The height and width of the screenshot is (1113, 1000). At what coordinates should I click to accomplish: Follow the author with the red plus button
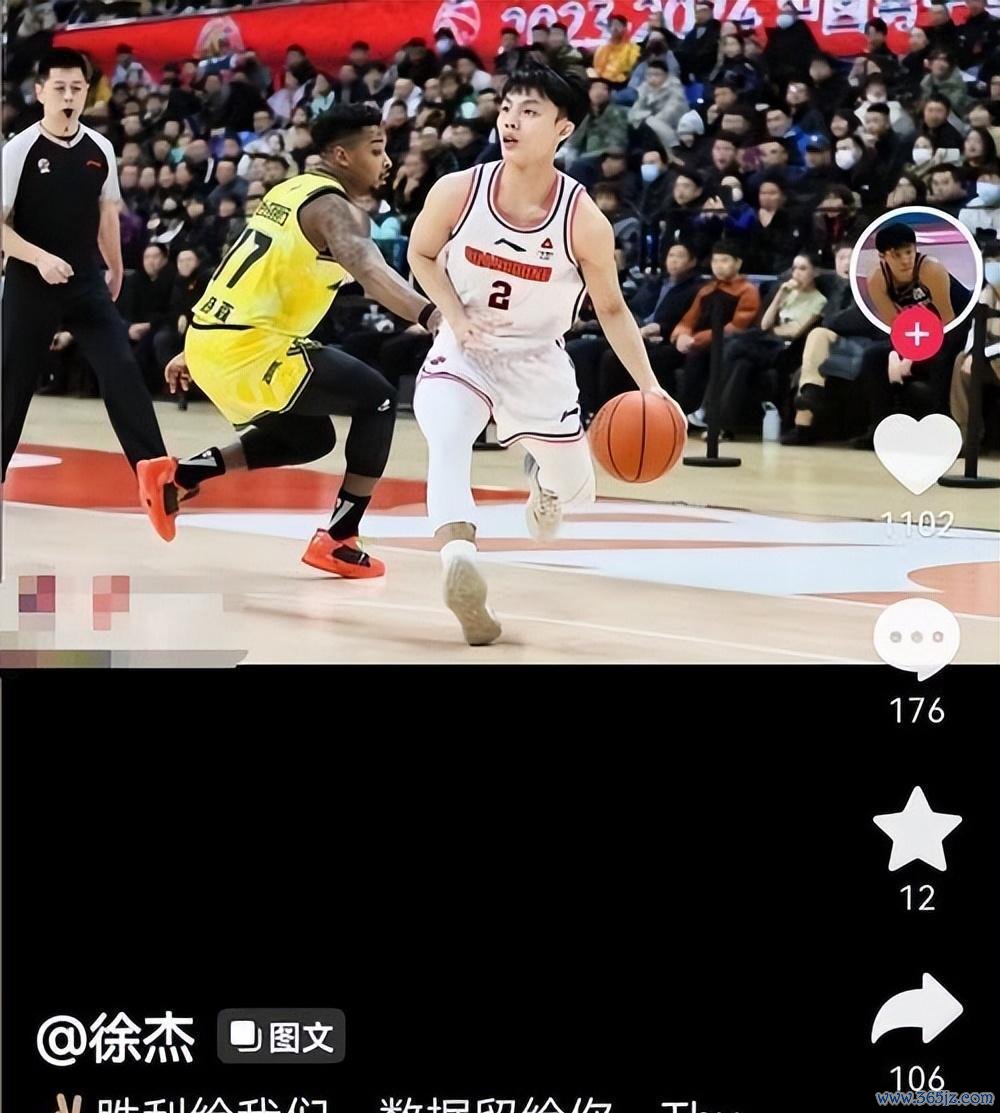[917, 334]
